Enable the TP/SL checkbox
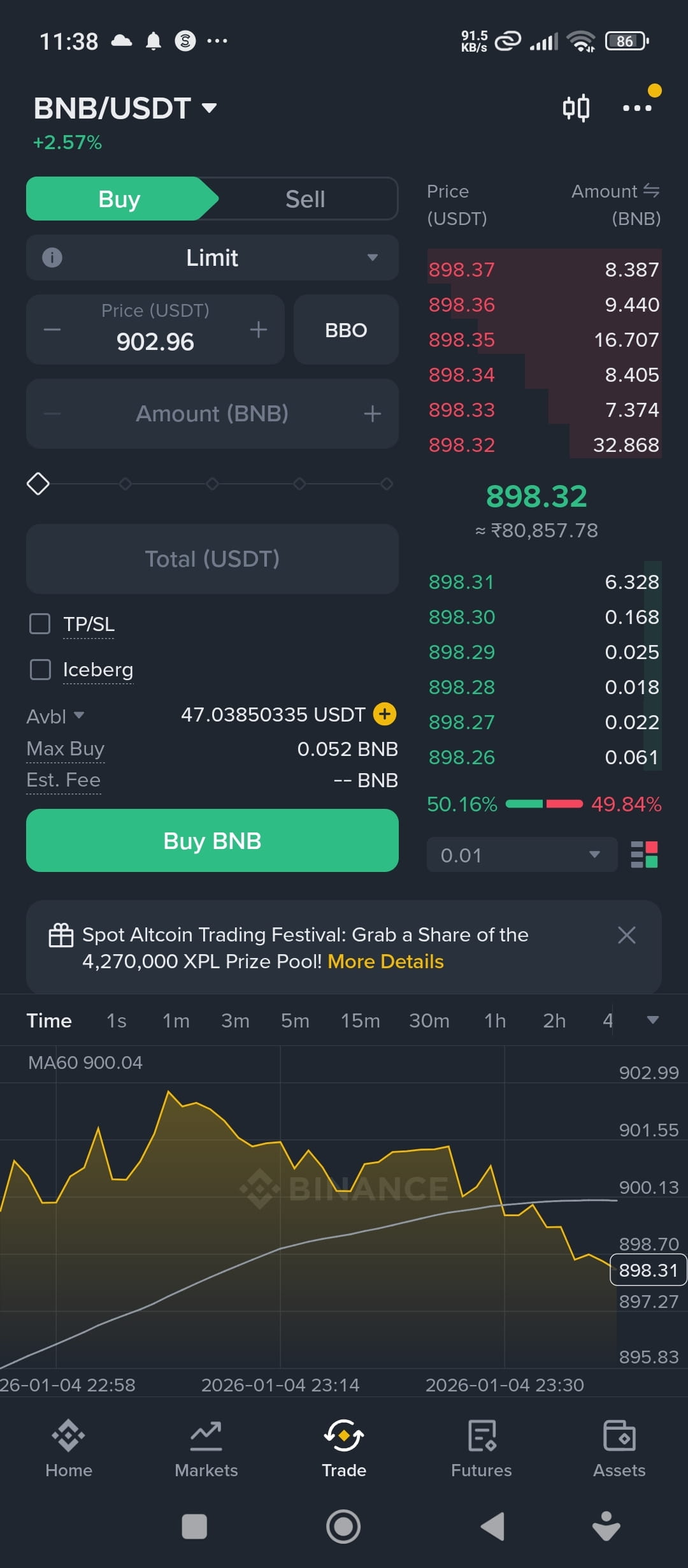688x1568 pixels. (40, 624)
